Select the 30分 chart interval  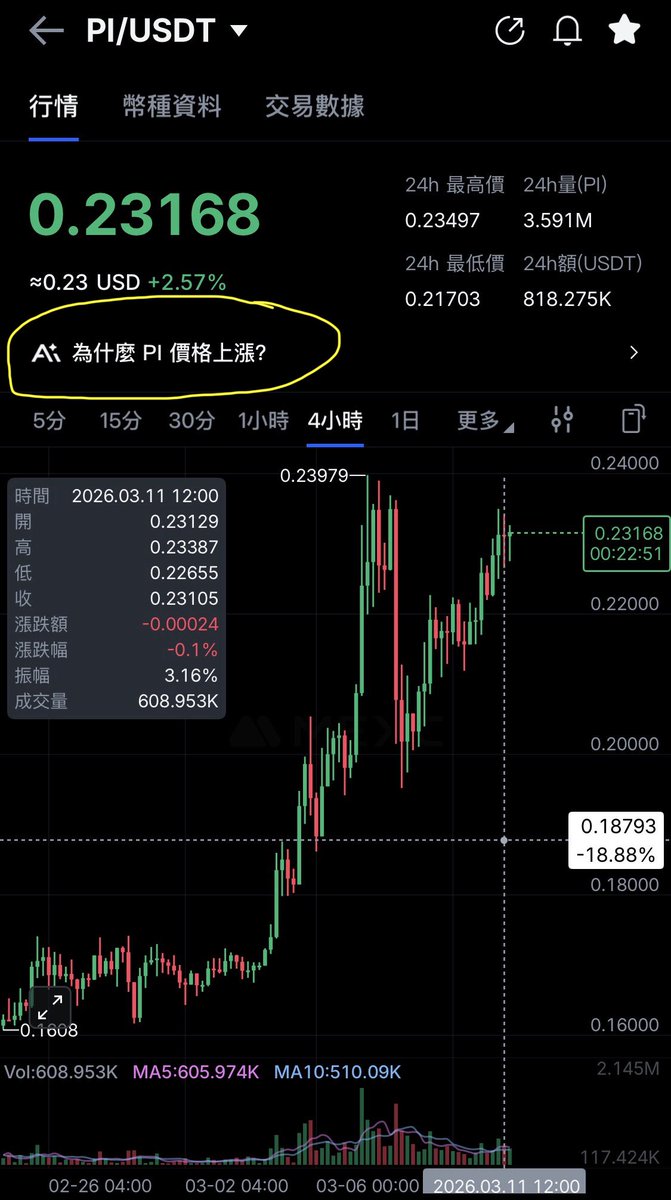191,421
